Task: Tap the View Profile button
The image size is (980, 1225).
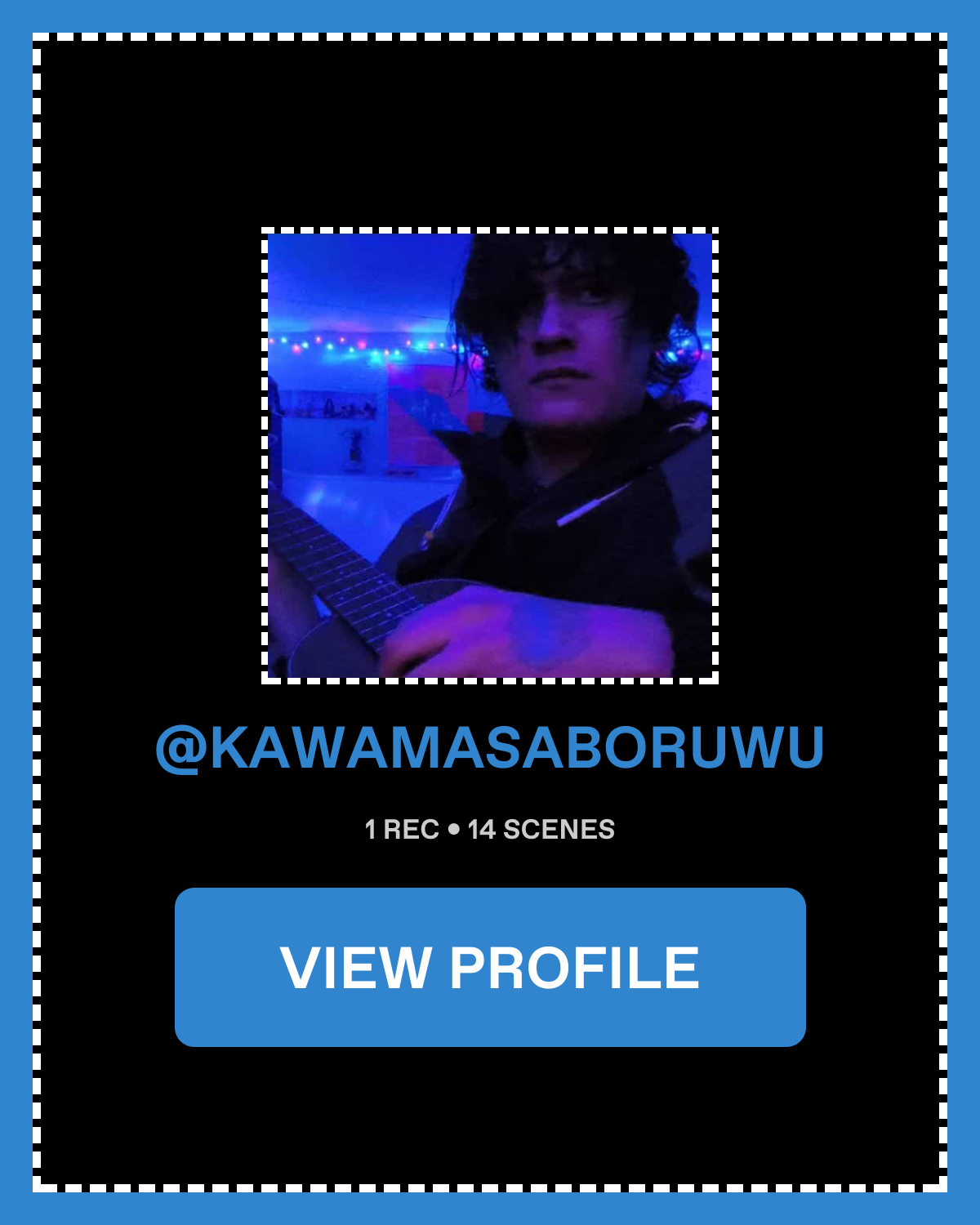Action: pyautogui.click(x=490, y=967)
